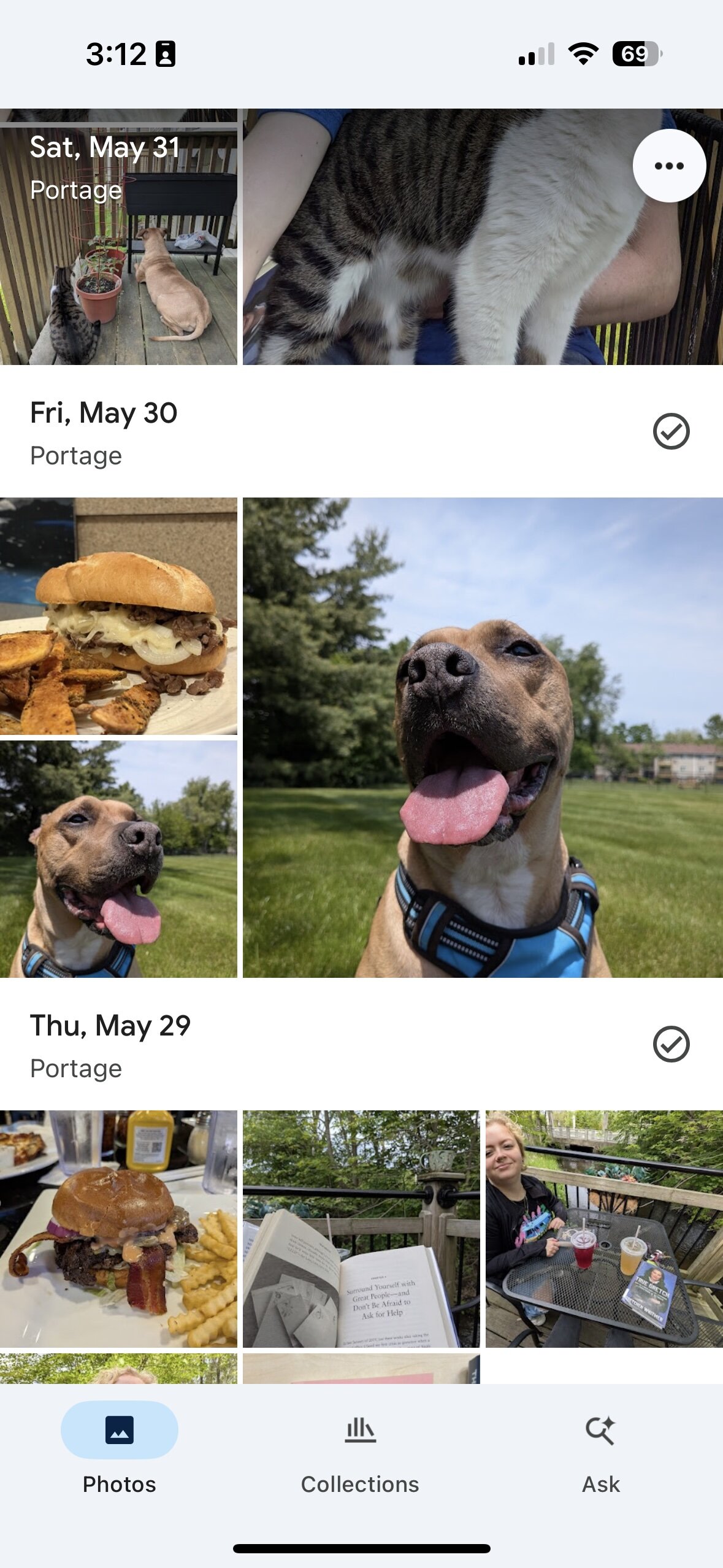This screenshot has height=1568, width=723.
Task: Open the woman at patio table photo
Action: point(604,1228)
